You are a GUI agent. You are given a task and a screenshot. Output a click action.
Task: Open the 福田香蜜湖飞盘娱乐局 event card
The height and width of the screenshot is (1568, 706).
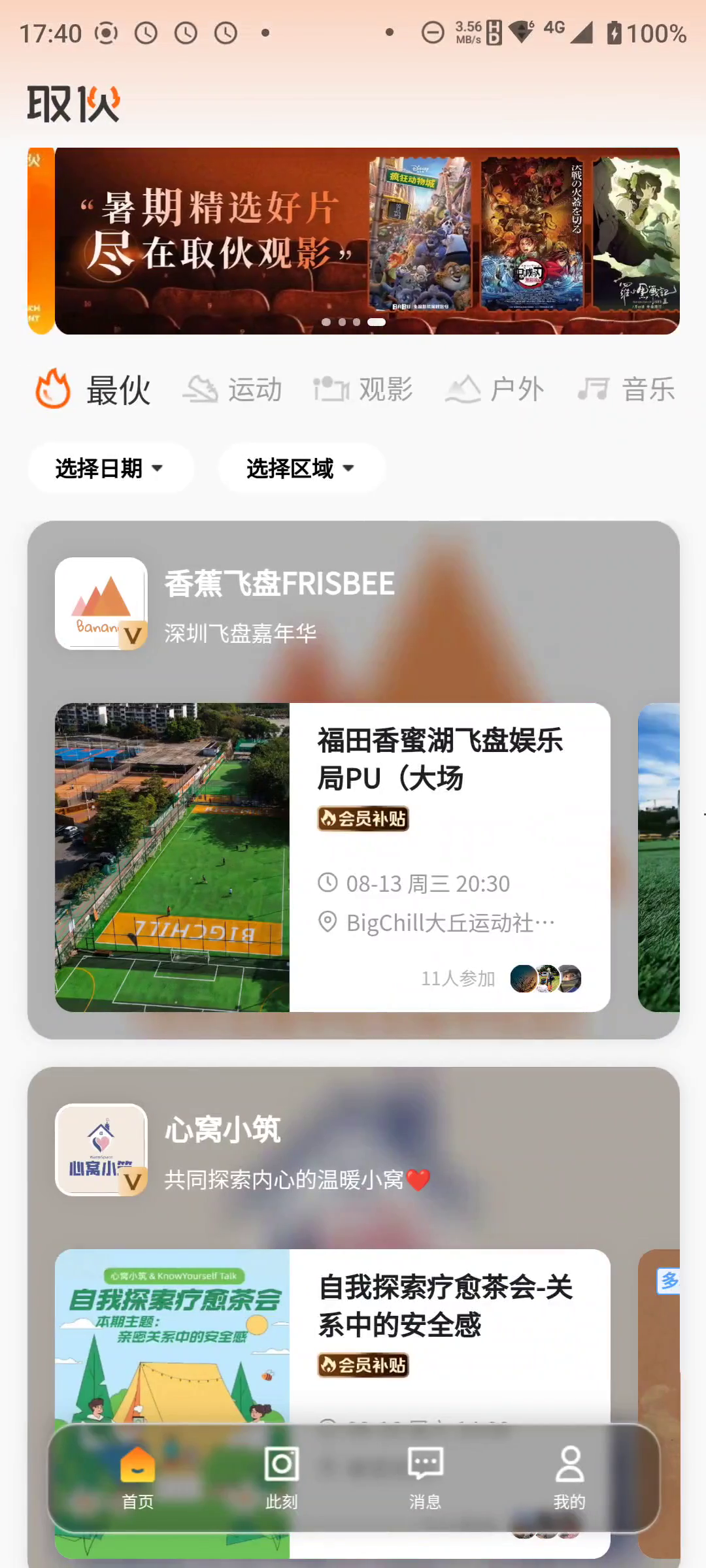[x=332, y=857]
